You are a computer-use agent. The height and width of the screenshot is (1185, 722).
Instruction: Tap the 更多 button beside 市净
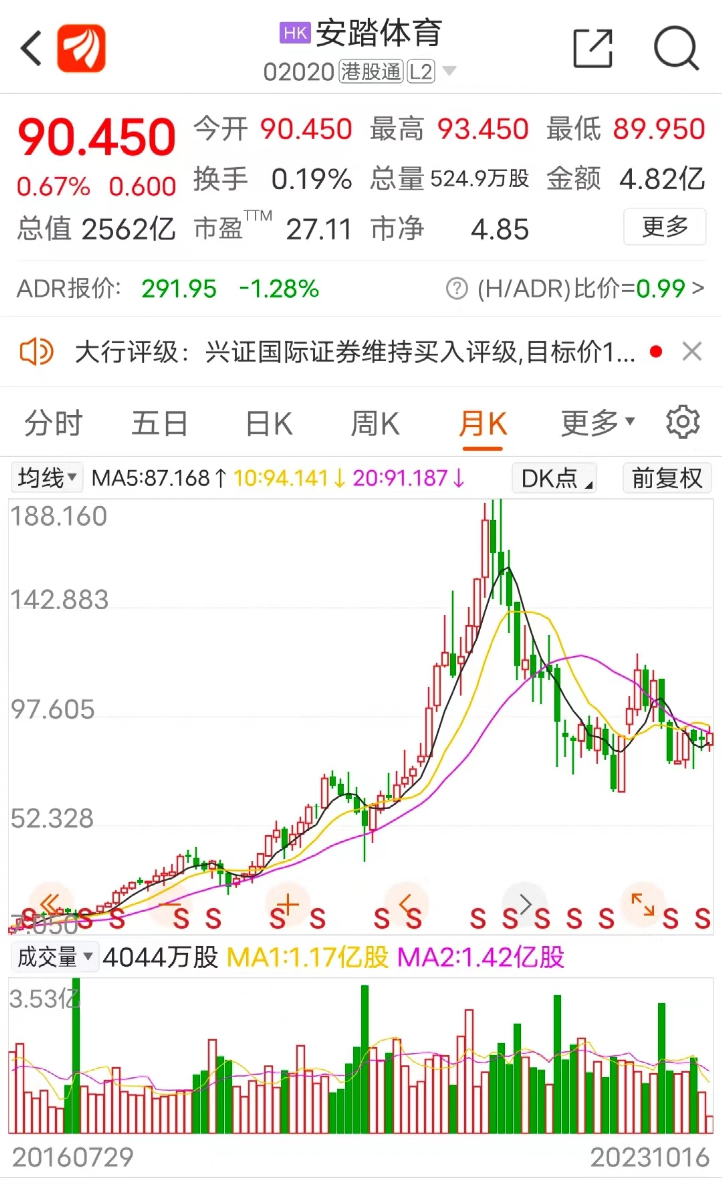[665, 227]
